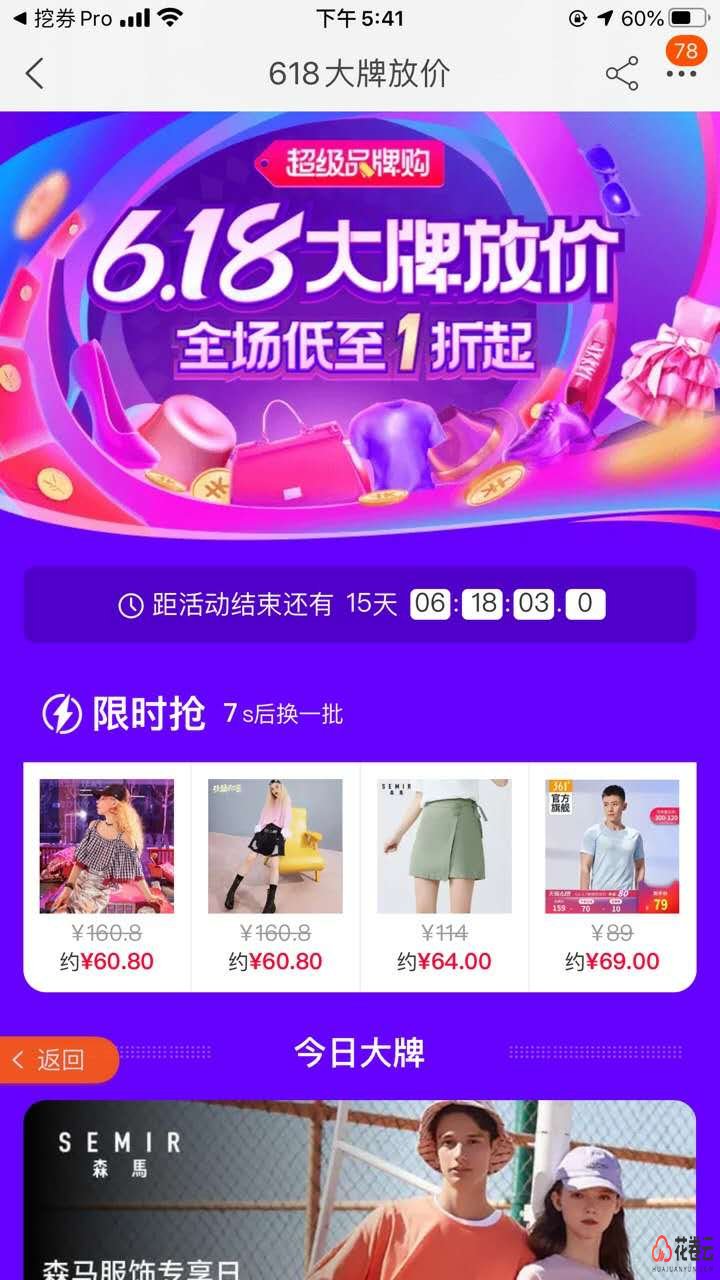Open the SEMIR 森马服饰专享日 brand card

pos(360,1190)
